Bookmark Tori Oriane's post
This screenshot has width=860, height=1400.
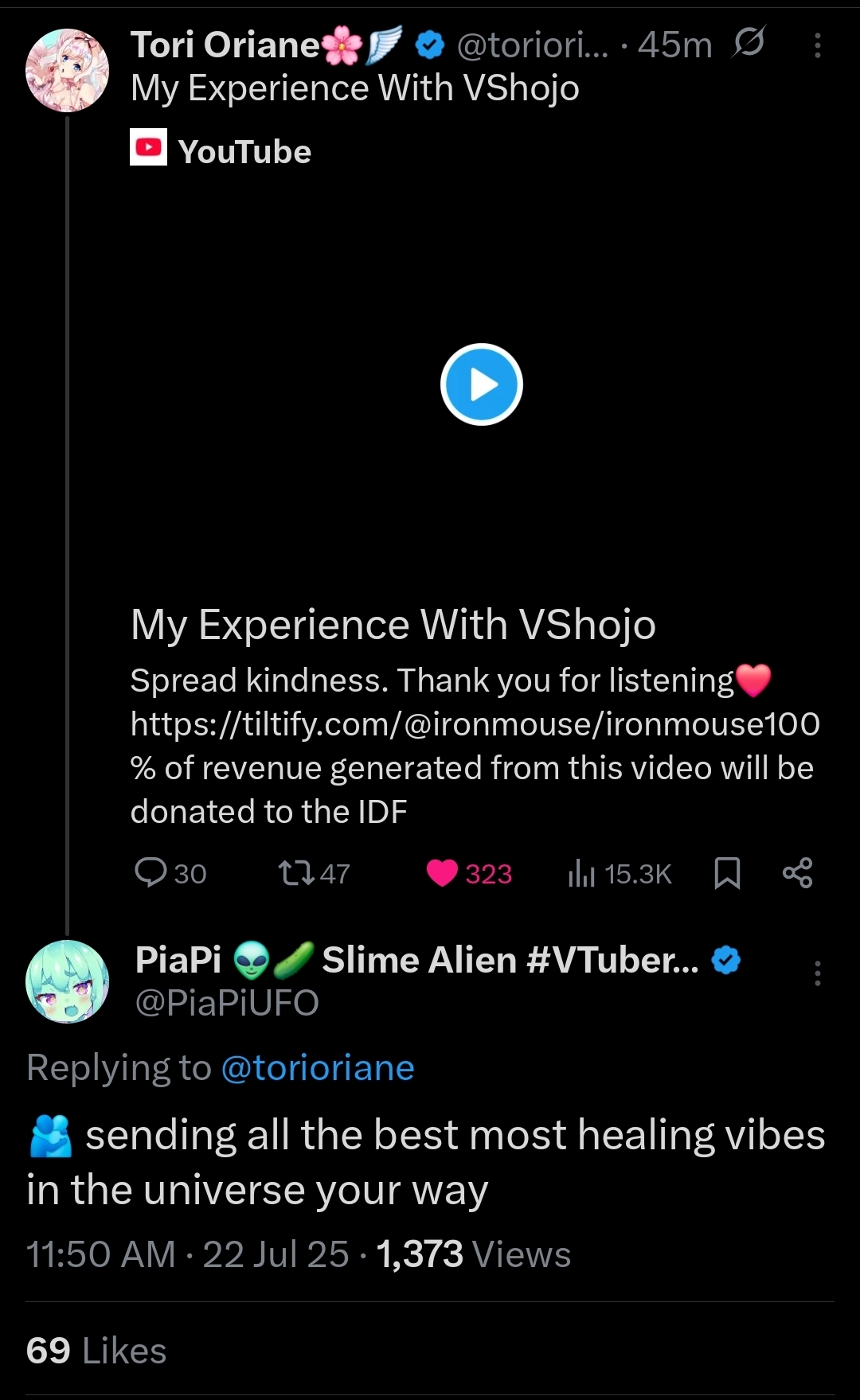[727, 873]
